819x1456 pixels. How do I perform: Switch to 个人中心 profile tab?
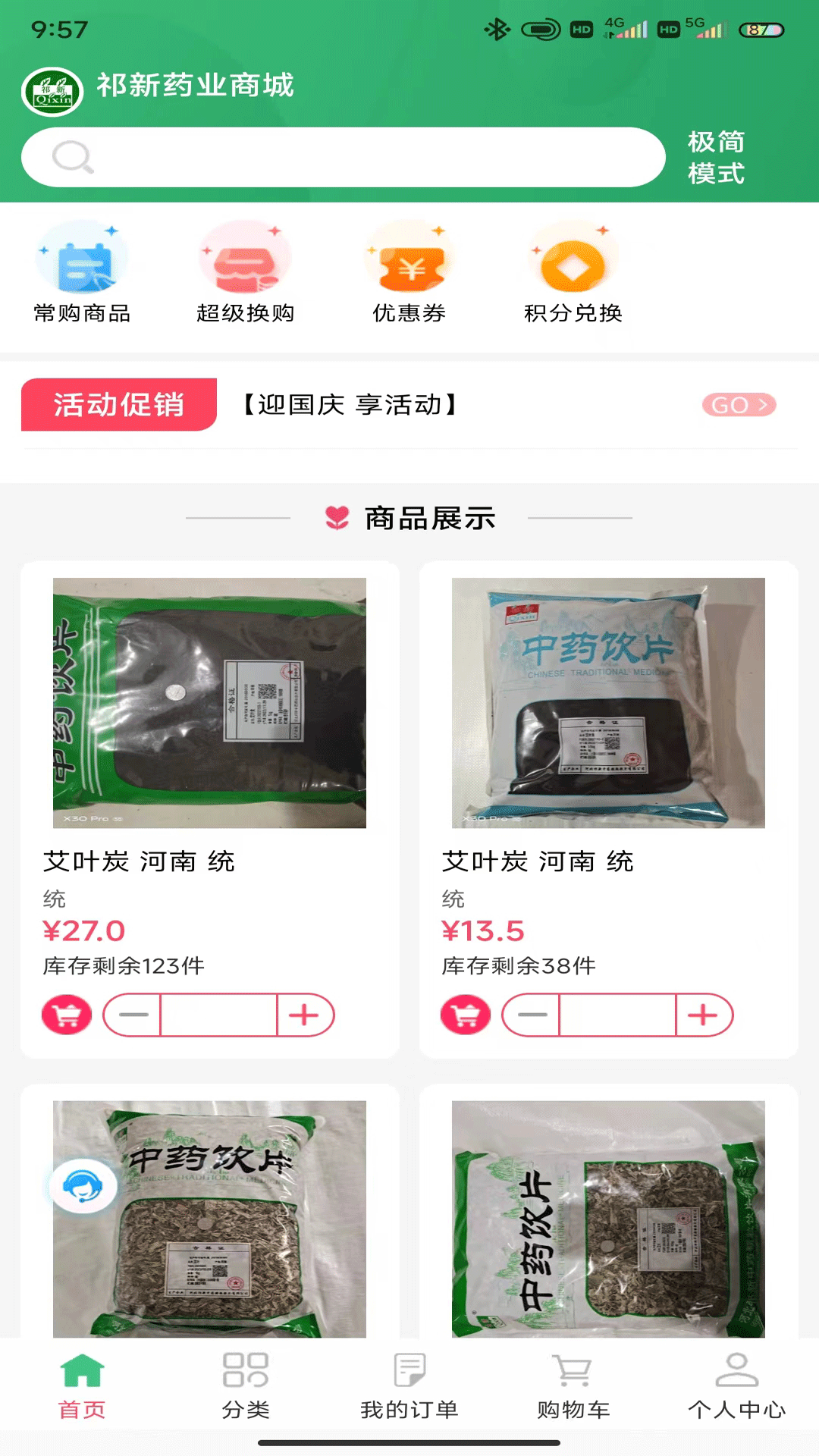tap(736, 1385)
